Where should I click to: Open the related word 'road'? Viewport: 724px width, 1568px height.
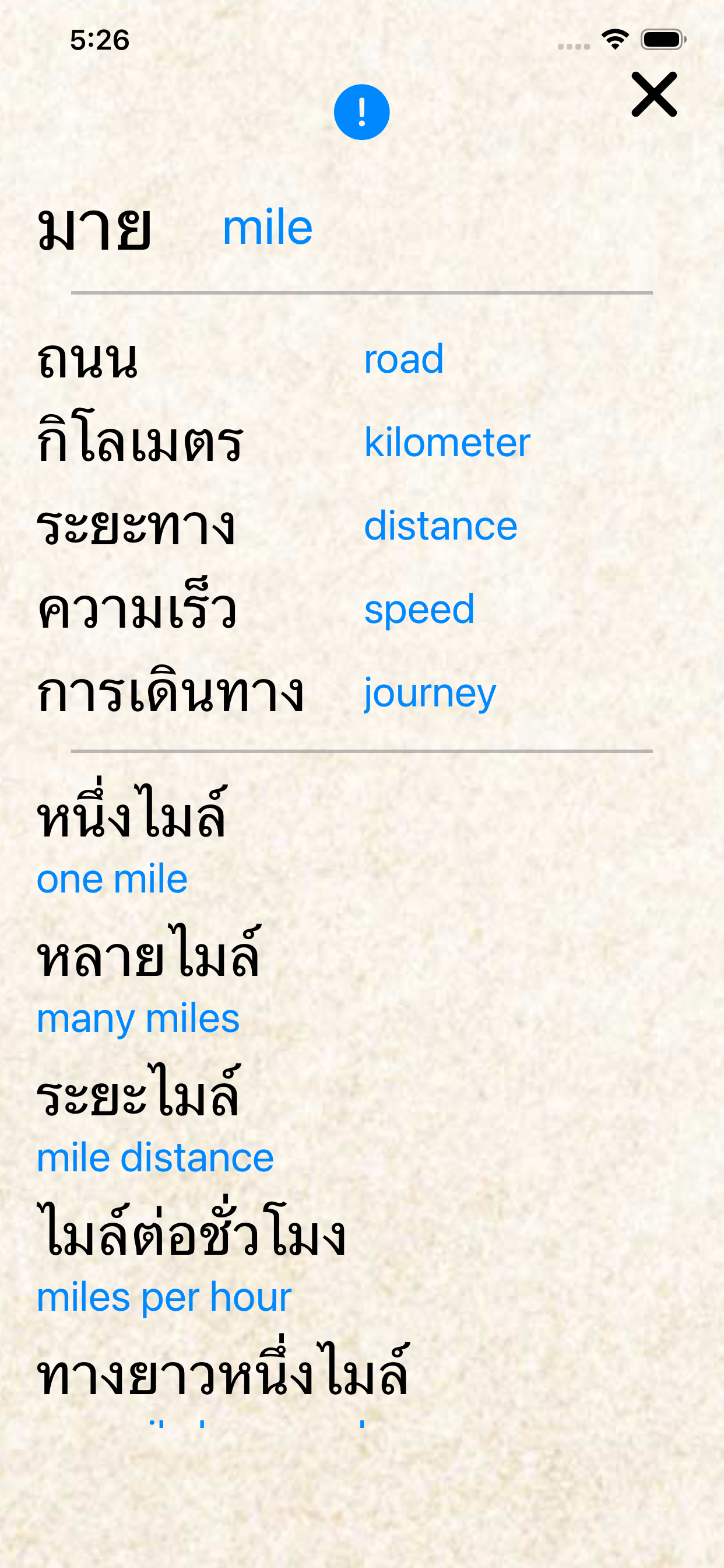[x=403, y=359]
